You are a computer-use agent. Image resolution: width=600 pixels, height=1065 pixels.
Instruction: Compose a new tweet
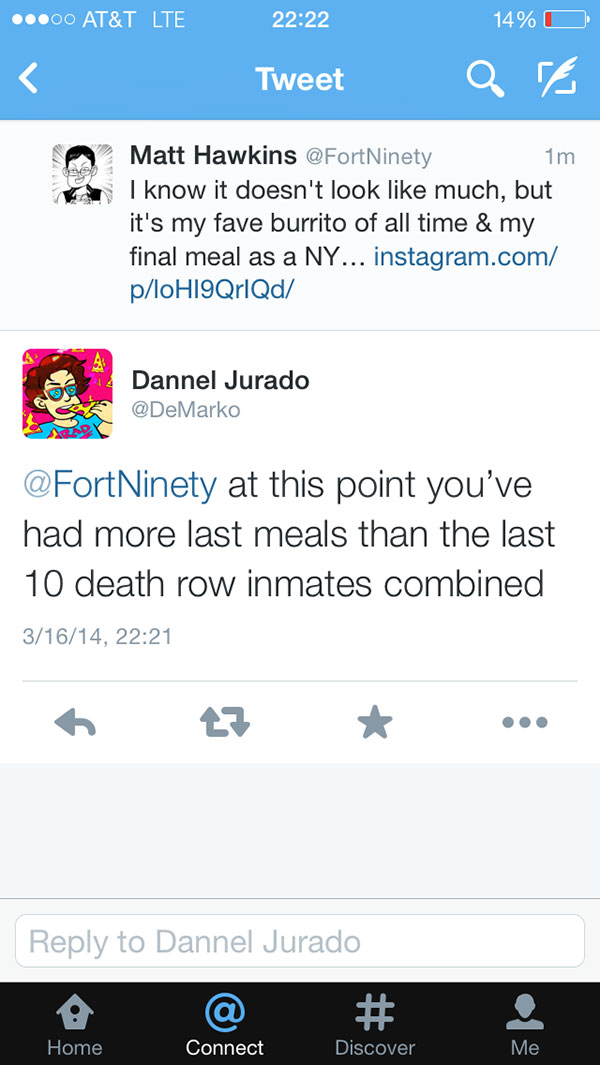pos(557,79)
